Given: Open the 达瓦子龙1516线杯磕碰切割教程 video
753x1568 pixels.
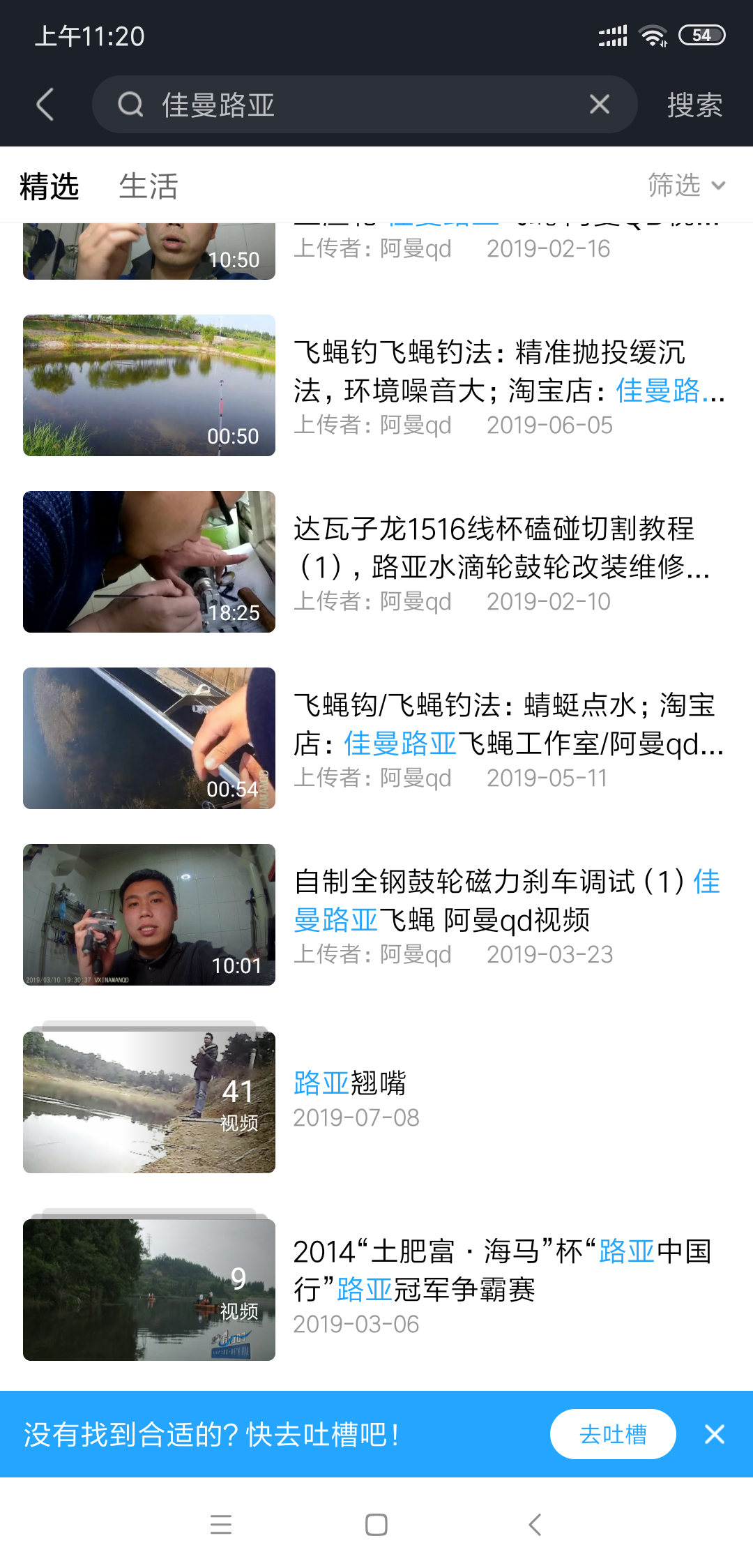Looking at the screenshot, I should [149, 561].
